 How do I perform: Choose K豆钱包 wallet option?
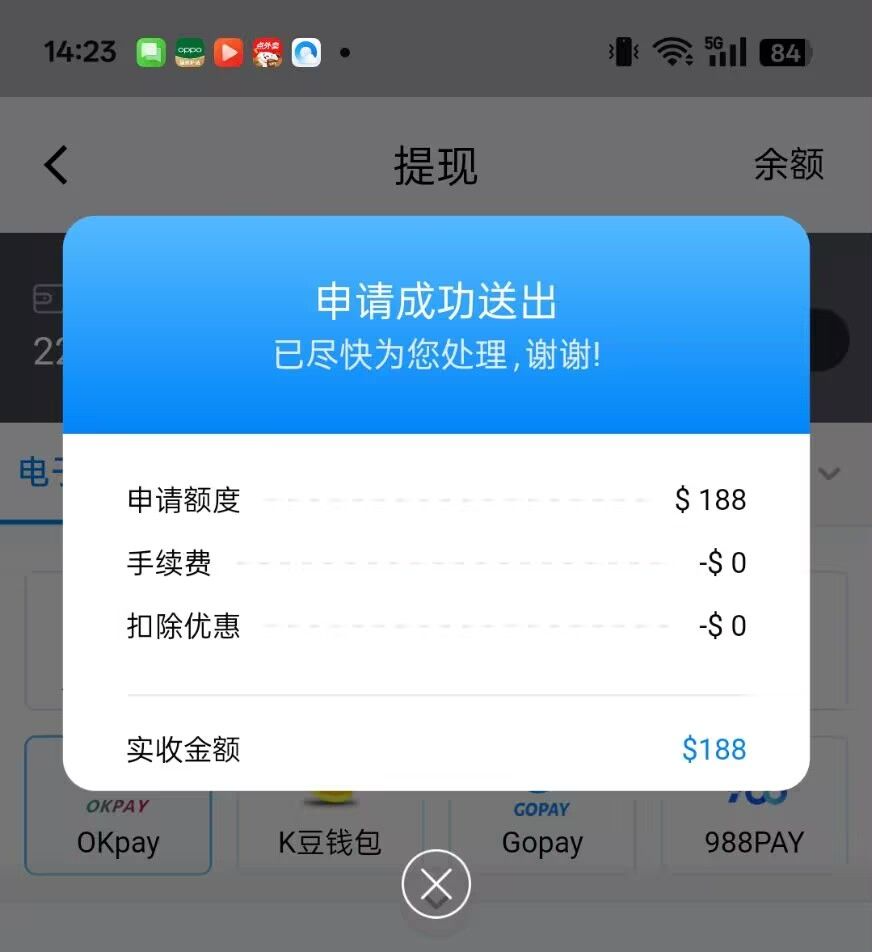[x=330, y=832]
